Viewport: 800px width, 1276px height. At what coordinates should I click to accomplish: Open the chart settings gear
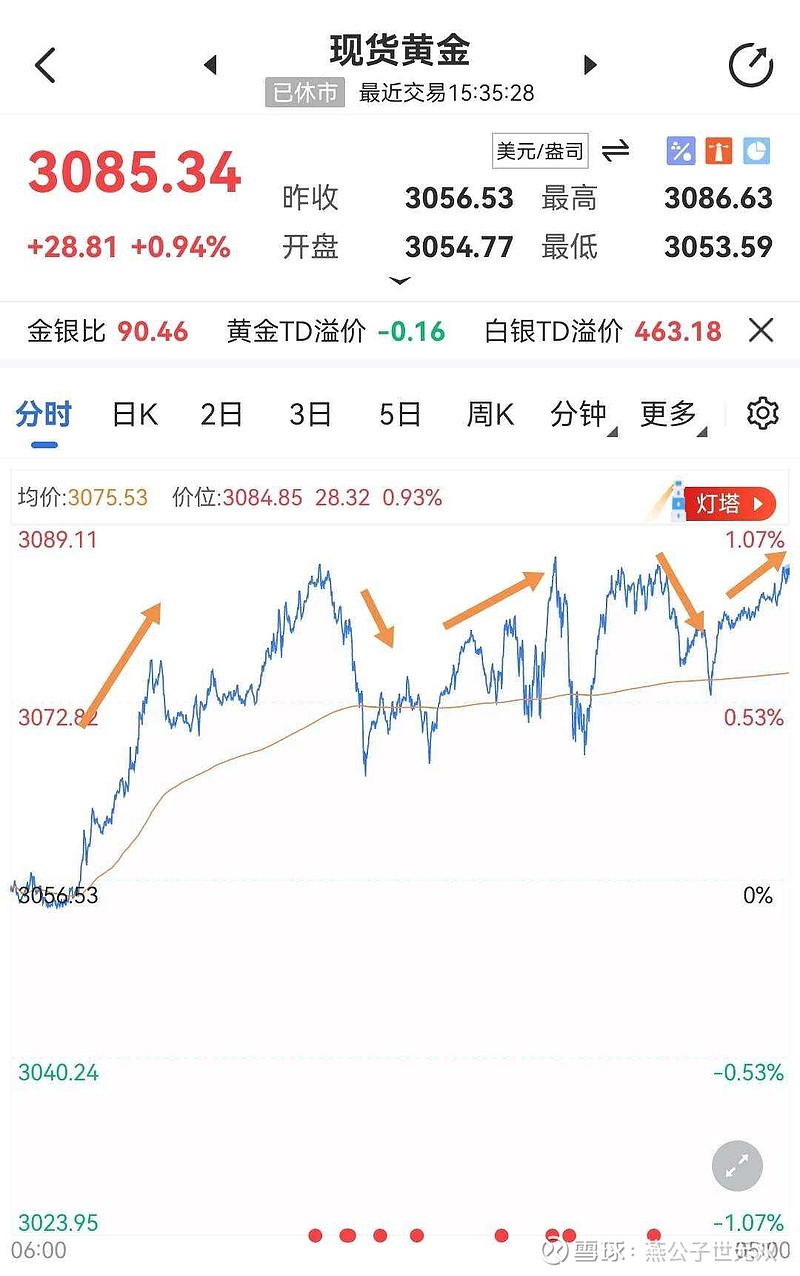coord(762,412)
